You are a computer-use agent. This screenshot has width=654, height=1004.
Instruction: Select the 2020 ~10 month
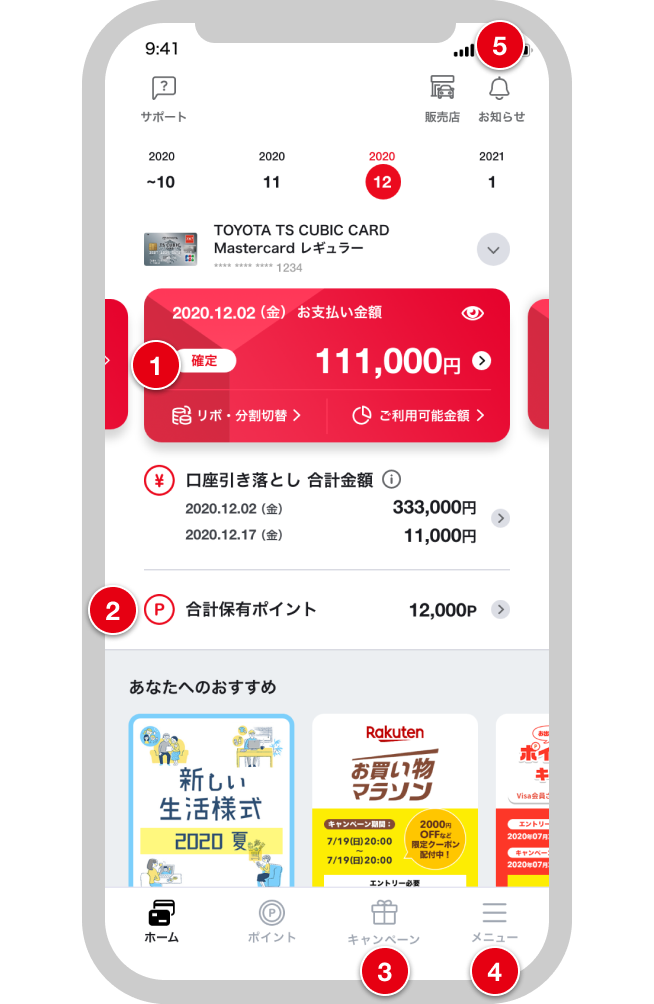[x=161, y=171]
